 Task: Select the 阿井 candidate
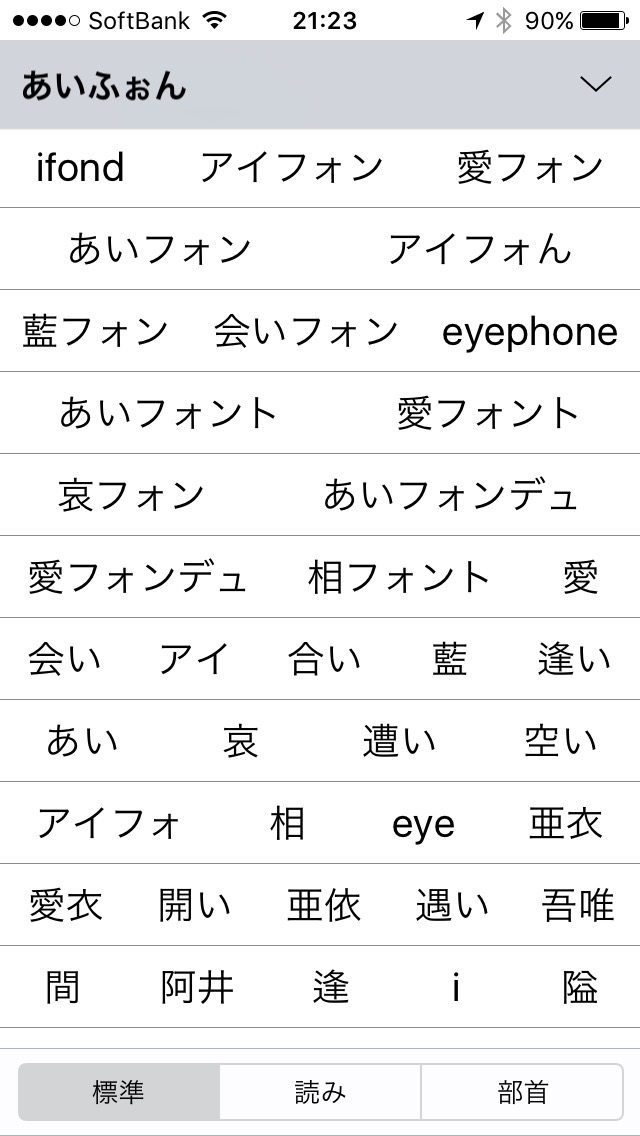pos(197,987)
